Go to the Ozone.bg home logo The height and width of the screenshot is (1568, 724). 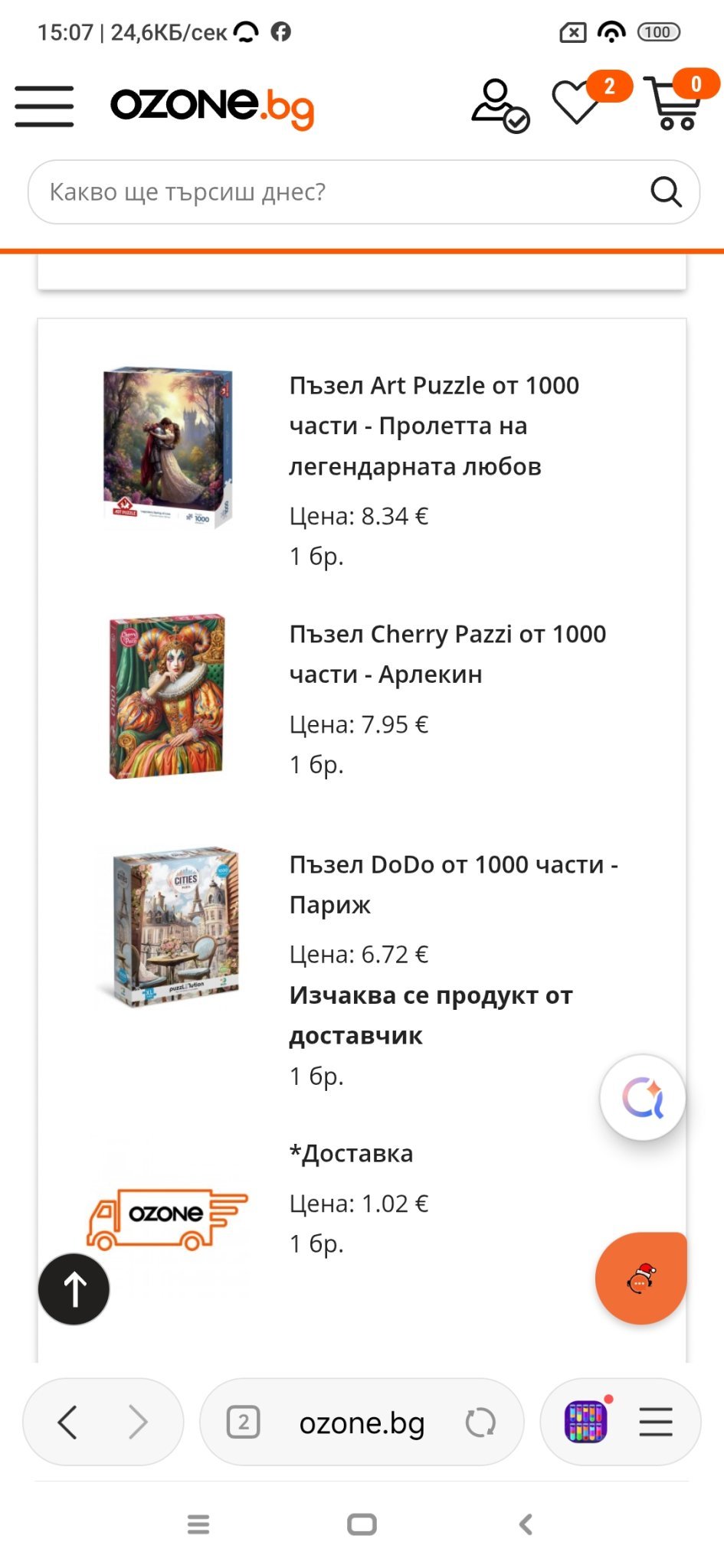pyautogui.click(x=212, y=106)
